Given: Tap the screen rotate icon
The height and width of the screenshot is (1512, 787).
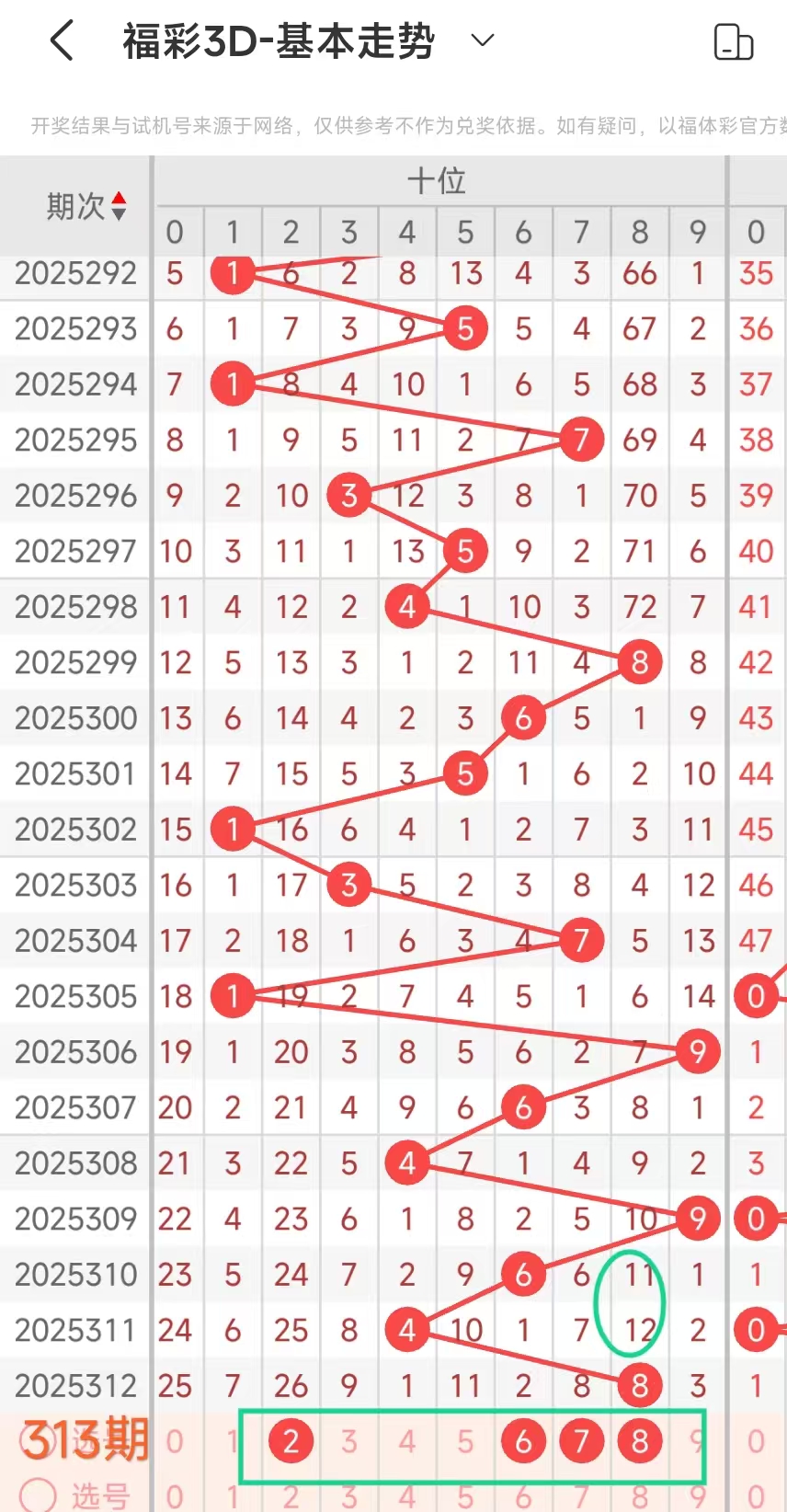Looking at the screenshot, I should (733, 41).
